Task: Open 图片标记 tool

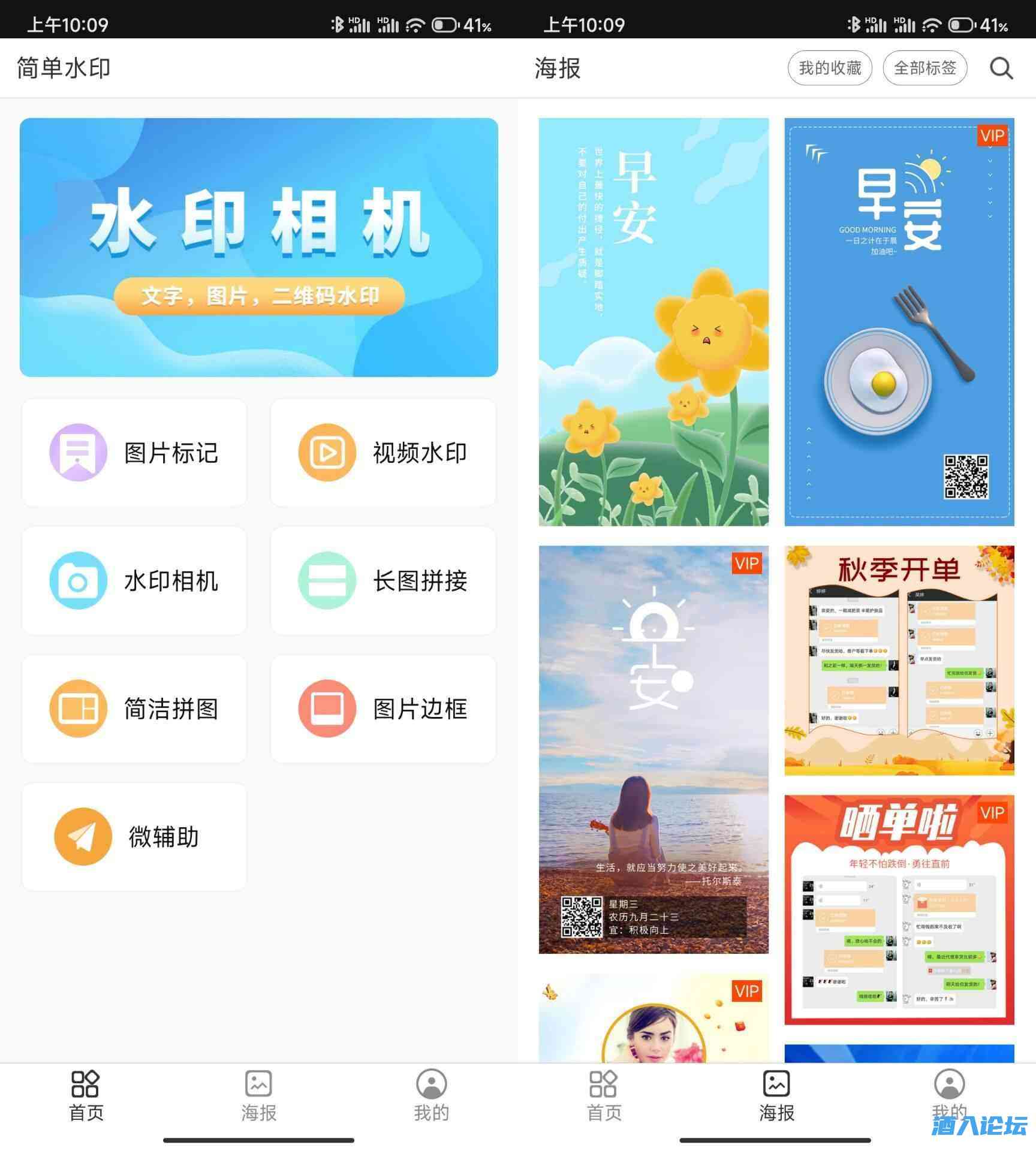Action: click(x=134, y=453)
